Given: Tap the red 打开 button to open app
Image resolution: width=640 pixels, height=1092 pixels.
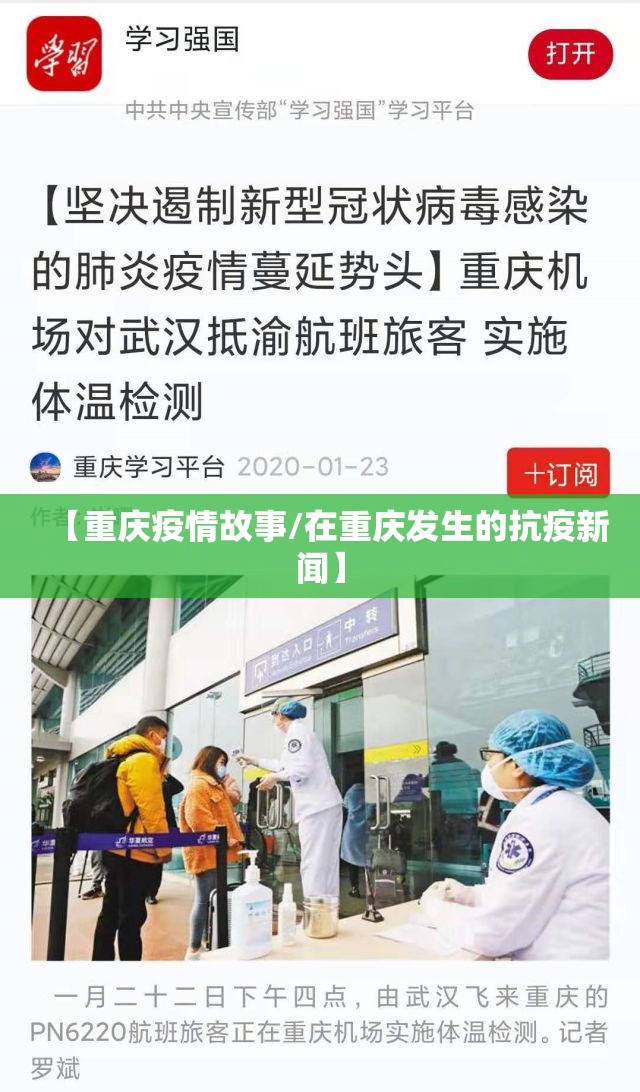Looking at the screenshot, I should 570,53.
